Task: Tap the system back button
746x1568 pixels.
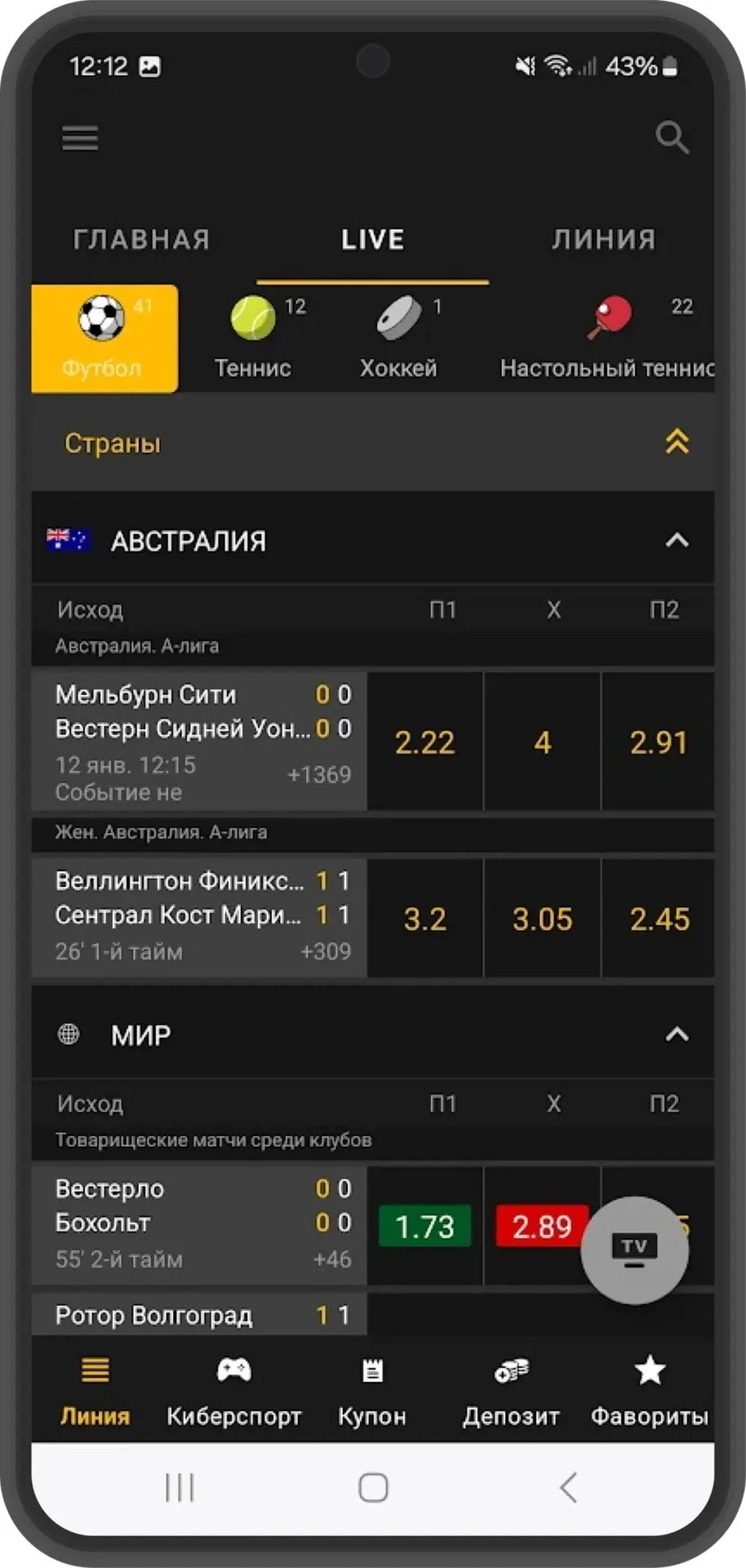Action: (x=569, y=1487)
